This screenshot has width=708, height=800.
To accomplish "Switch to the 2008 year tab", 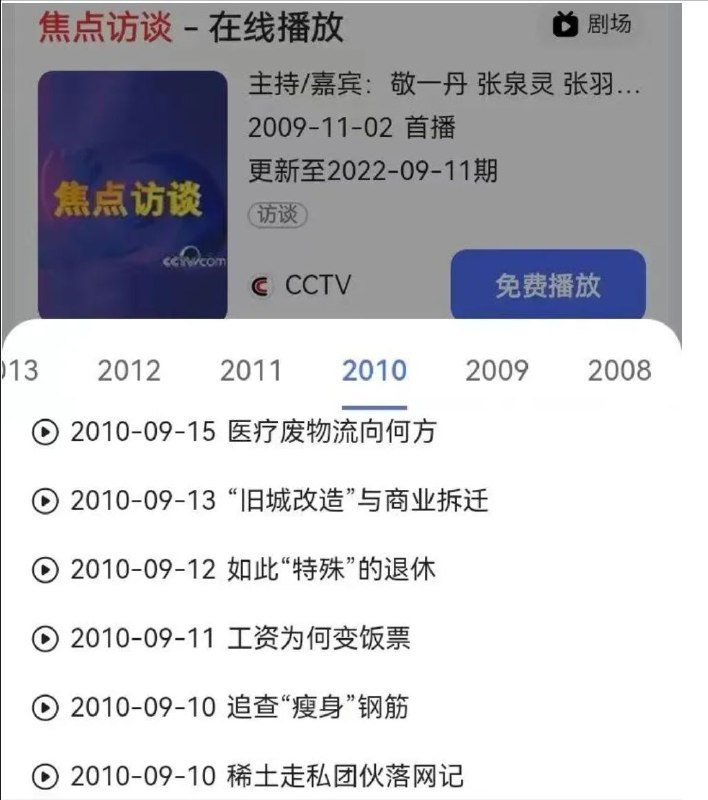I will (x=619, y=371).
